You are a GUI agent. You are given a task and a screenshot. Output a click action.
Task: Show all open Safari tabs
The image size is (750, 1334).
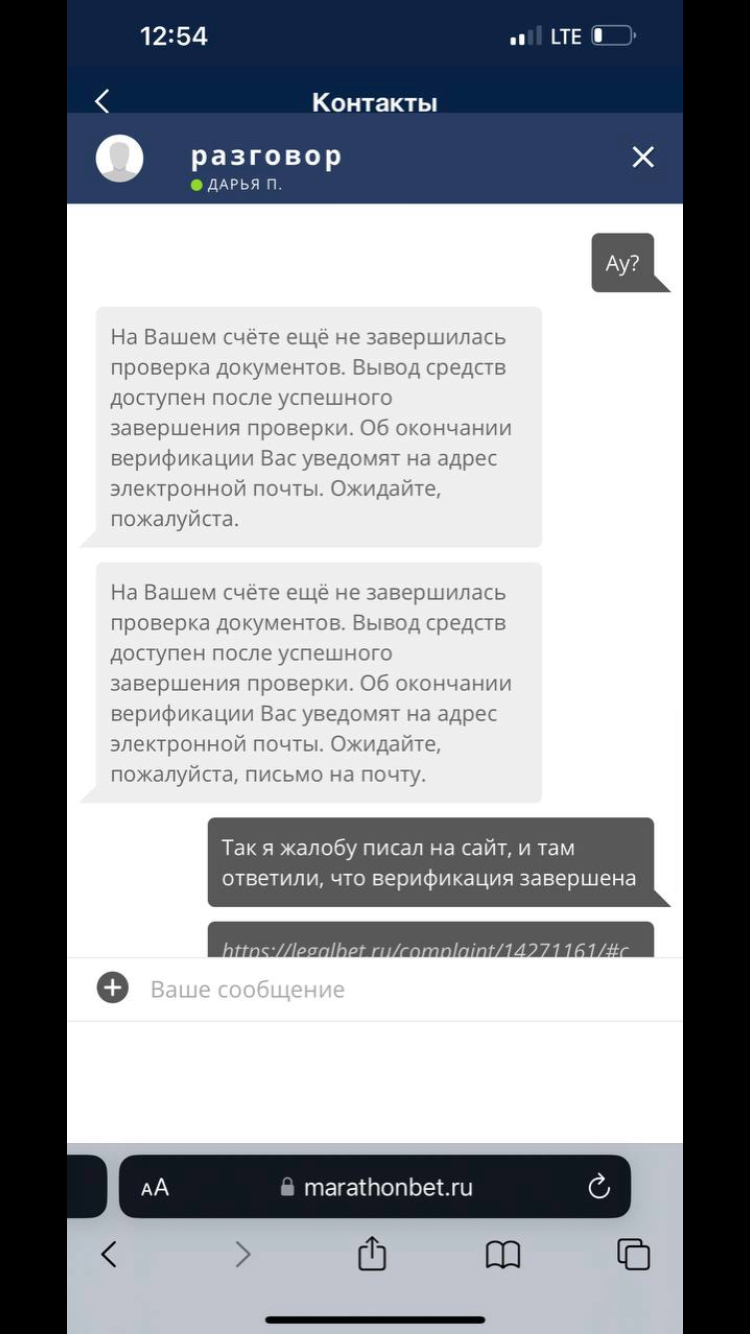pos(633,1253)
